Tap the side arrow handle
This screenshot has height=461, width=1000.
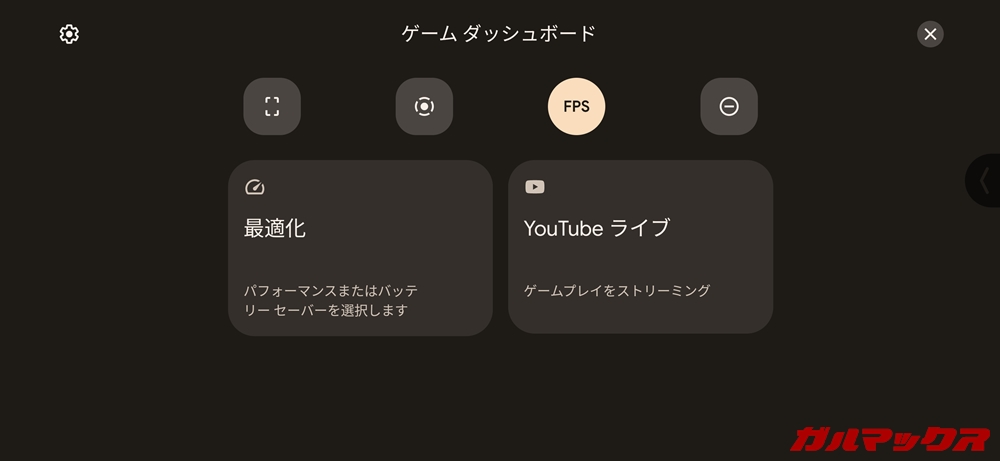tap(985, 180)
